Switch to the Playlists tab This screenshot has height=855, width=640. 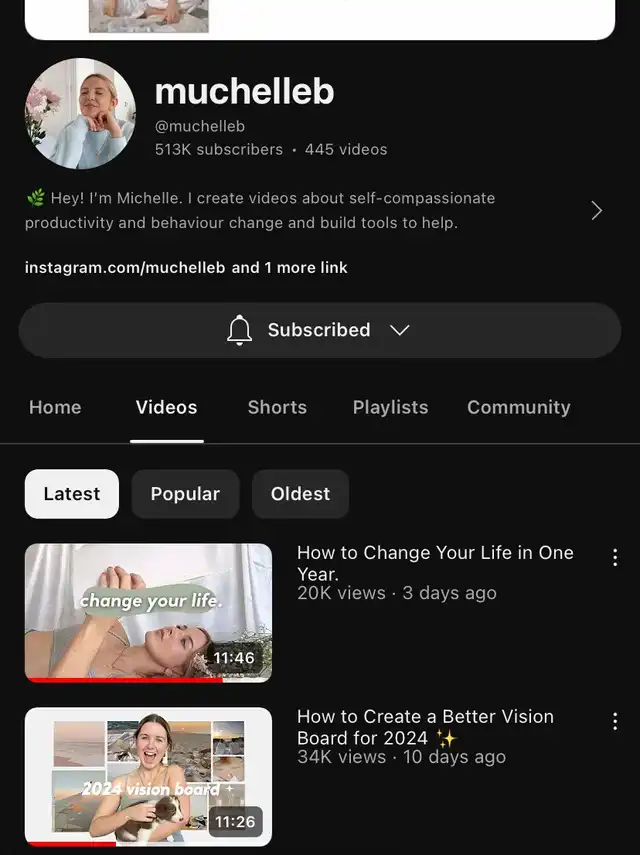click(390, 407)
